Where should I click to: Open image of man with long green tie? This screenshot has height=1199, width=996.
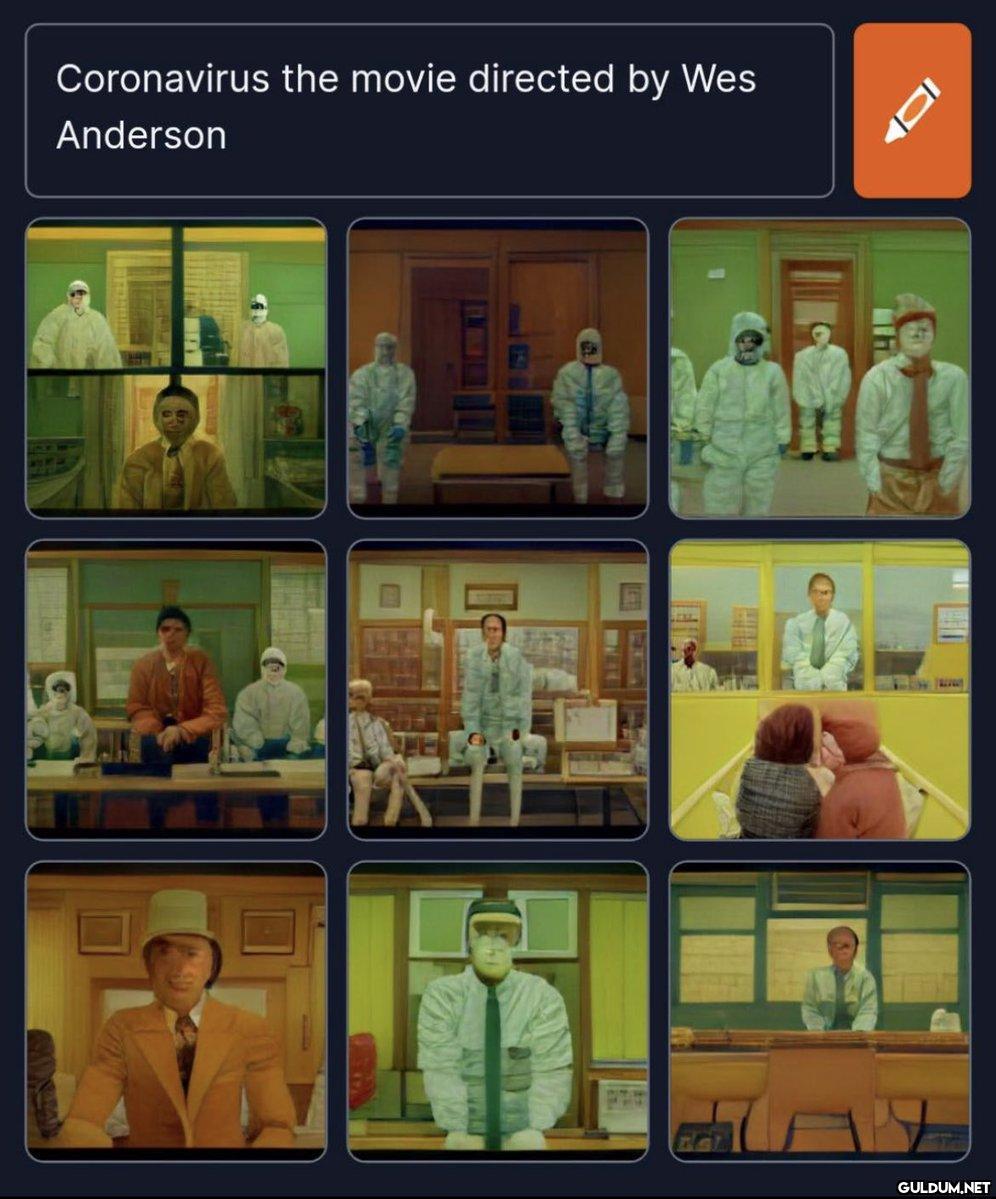(498, 1011)
